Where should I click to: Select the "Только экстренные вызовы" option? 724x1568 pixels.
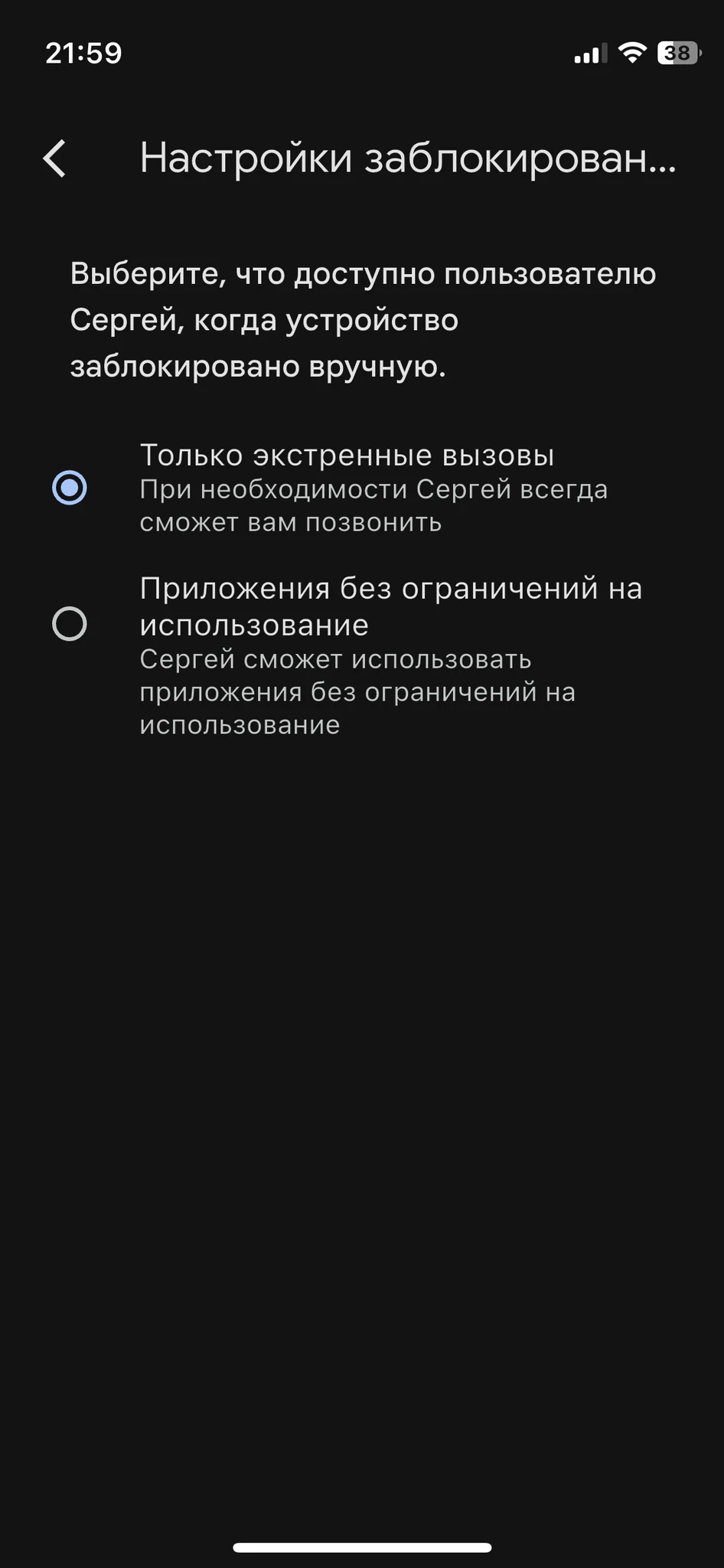(70, 488)
